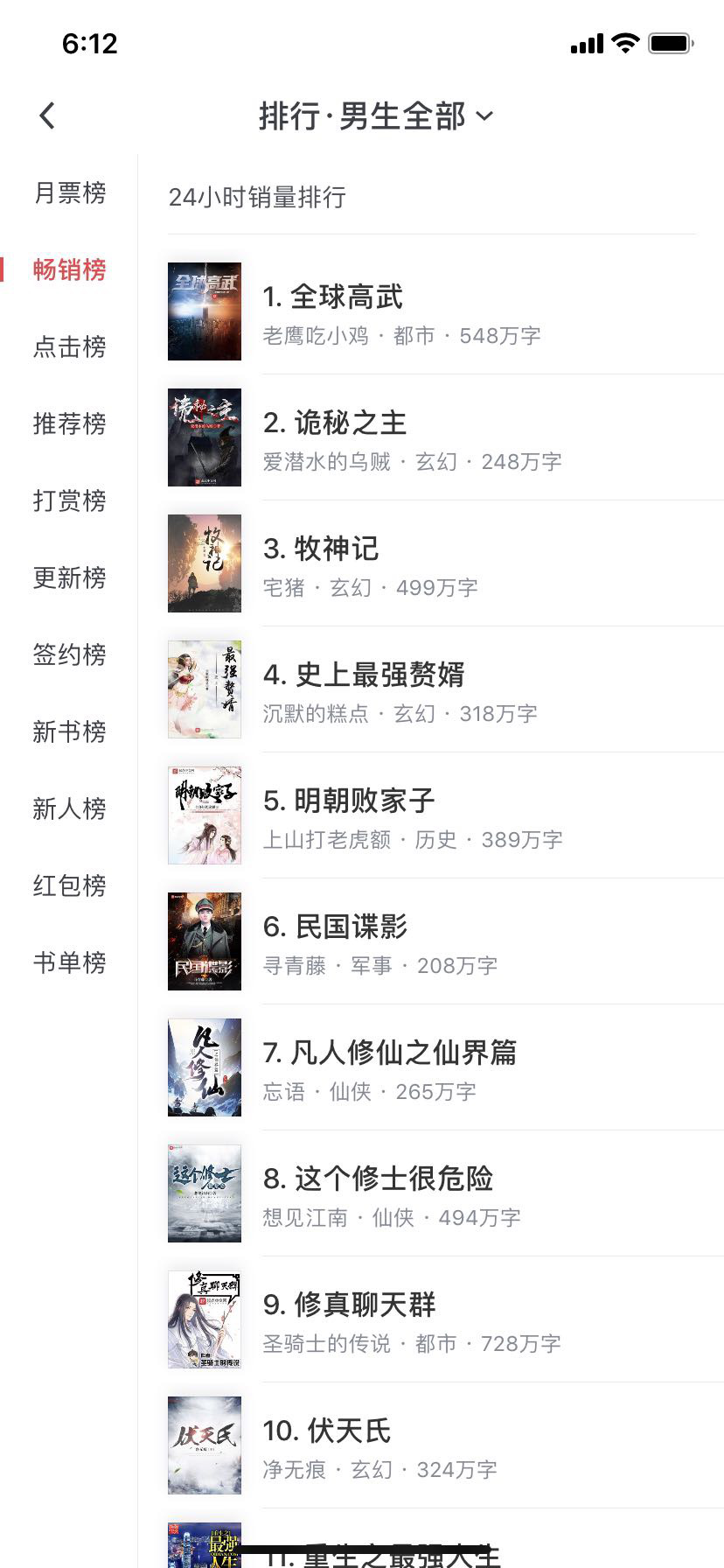The image size is (724, 1568).
Task: Tap the 修真聊天群 cover thumbnail
Action: (x=204, y=1319)
